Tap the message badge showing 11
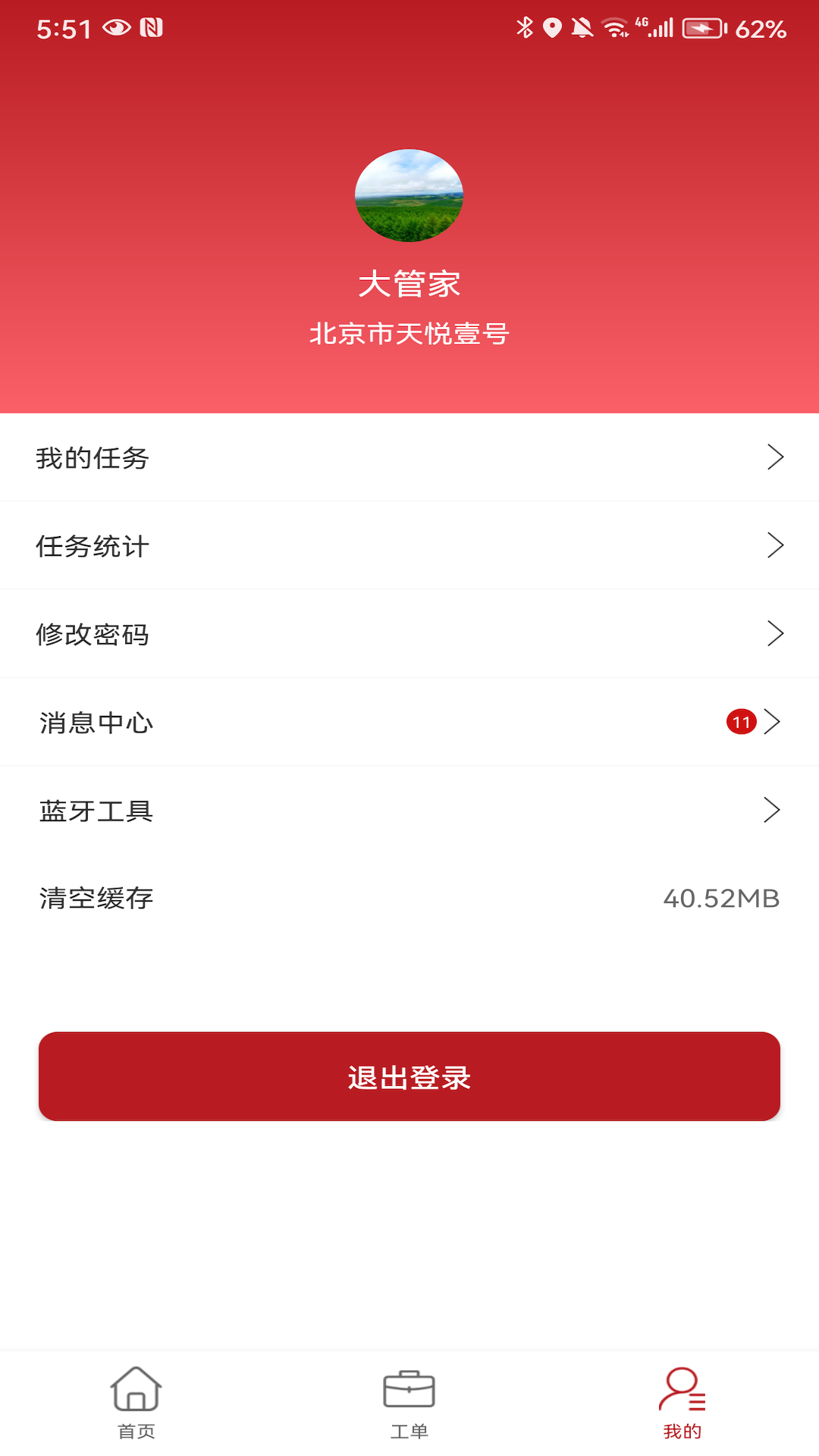Image resolution: width=819 pixels, height=1456 pixels. (740, 722)
